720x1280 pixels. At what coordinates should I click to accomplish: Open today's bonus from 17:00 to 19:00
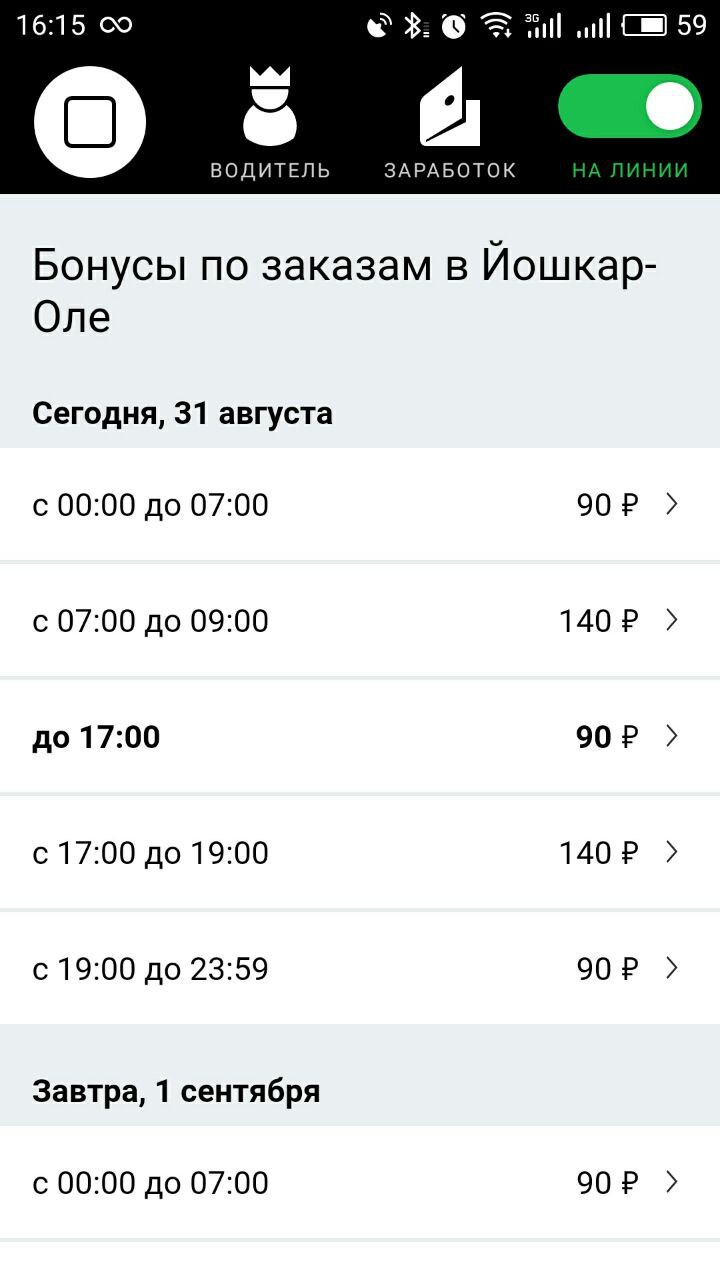(x=360, y=853)
